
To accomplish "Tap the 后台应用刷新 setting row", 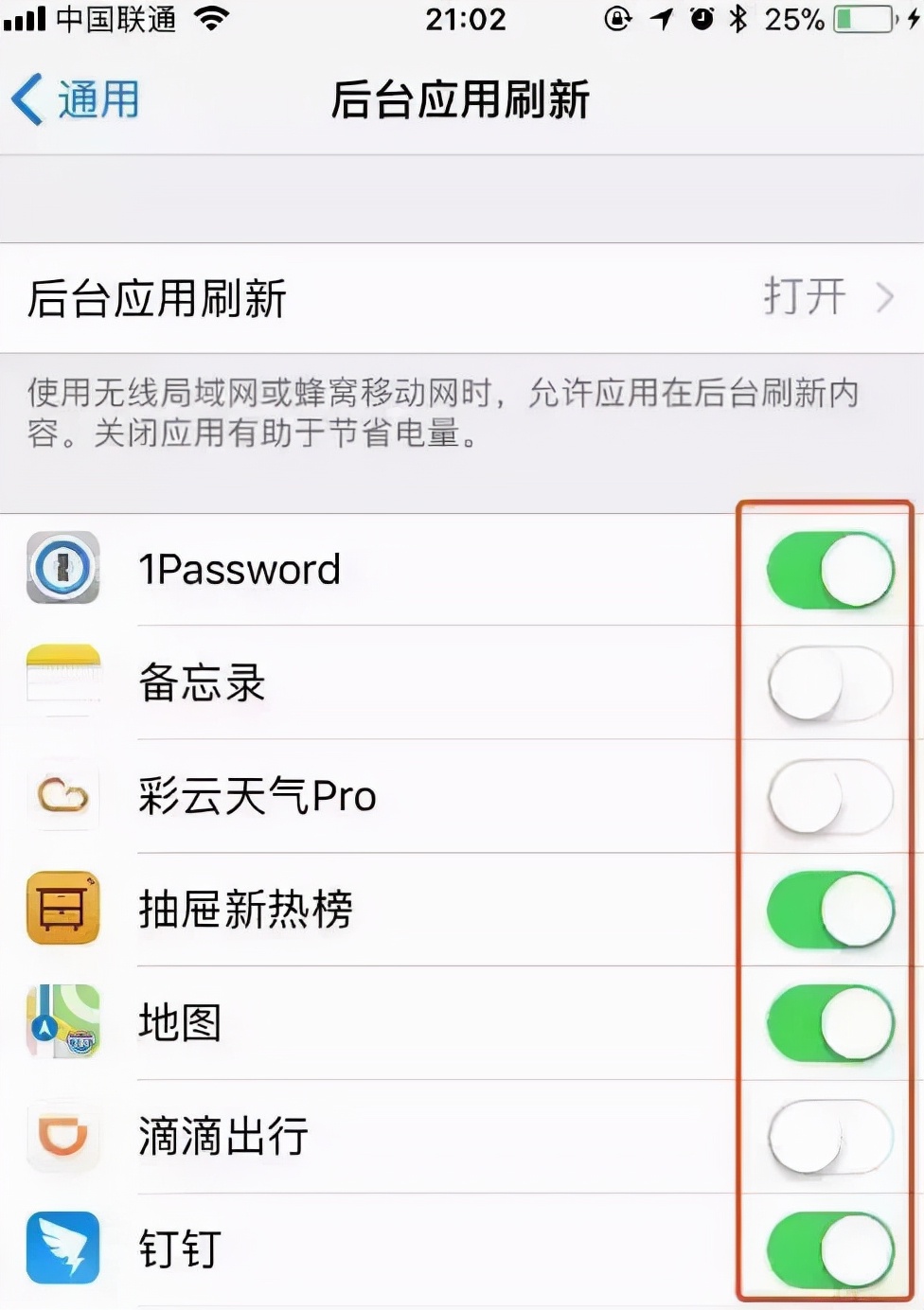I will (379, 296).
